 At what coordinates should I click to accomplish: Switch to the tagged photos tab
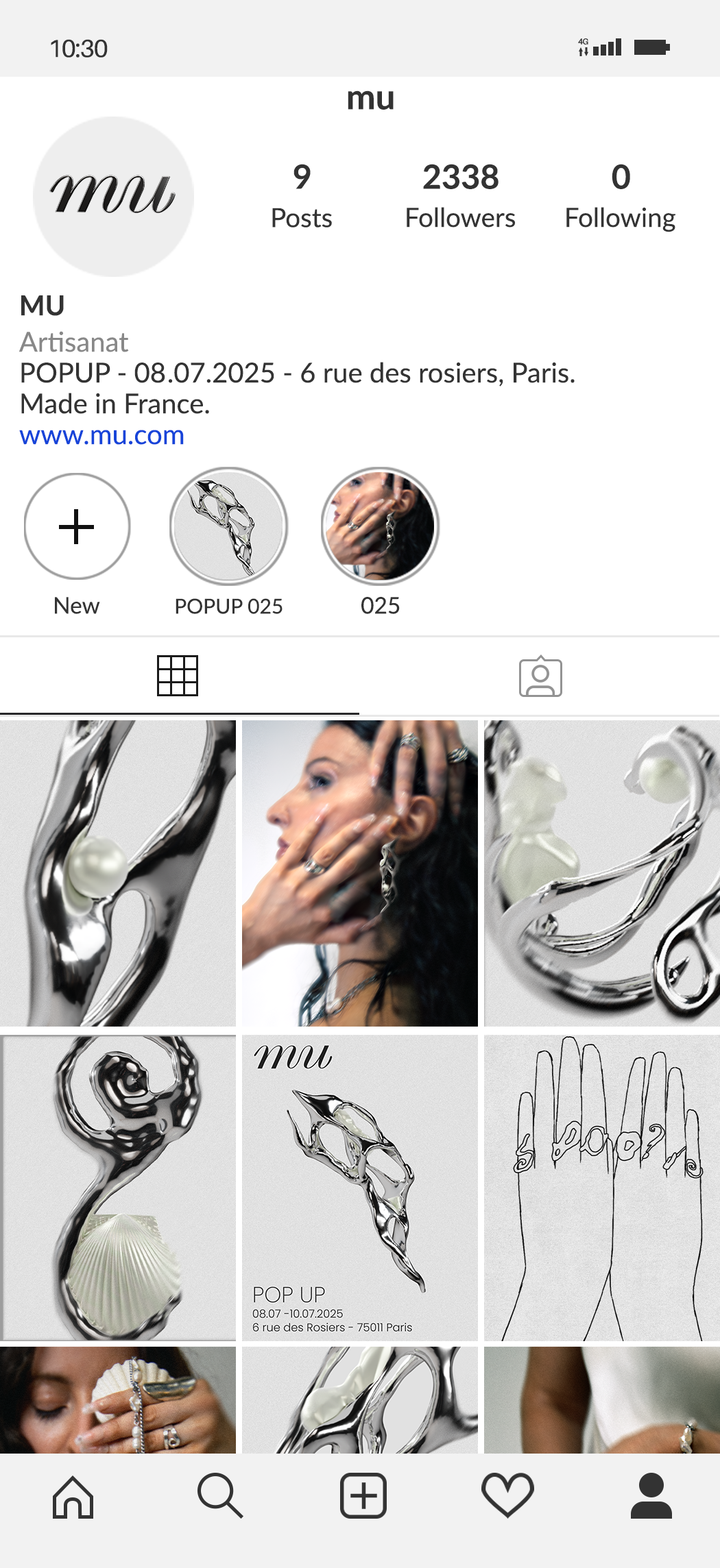click(540, 677)
